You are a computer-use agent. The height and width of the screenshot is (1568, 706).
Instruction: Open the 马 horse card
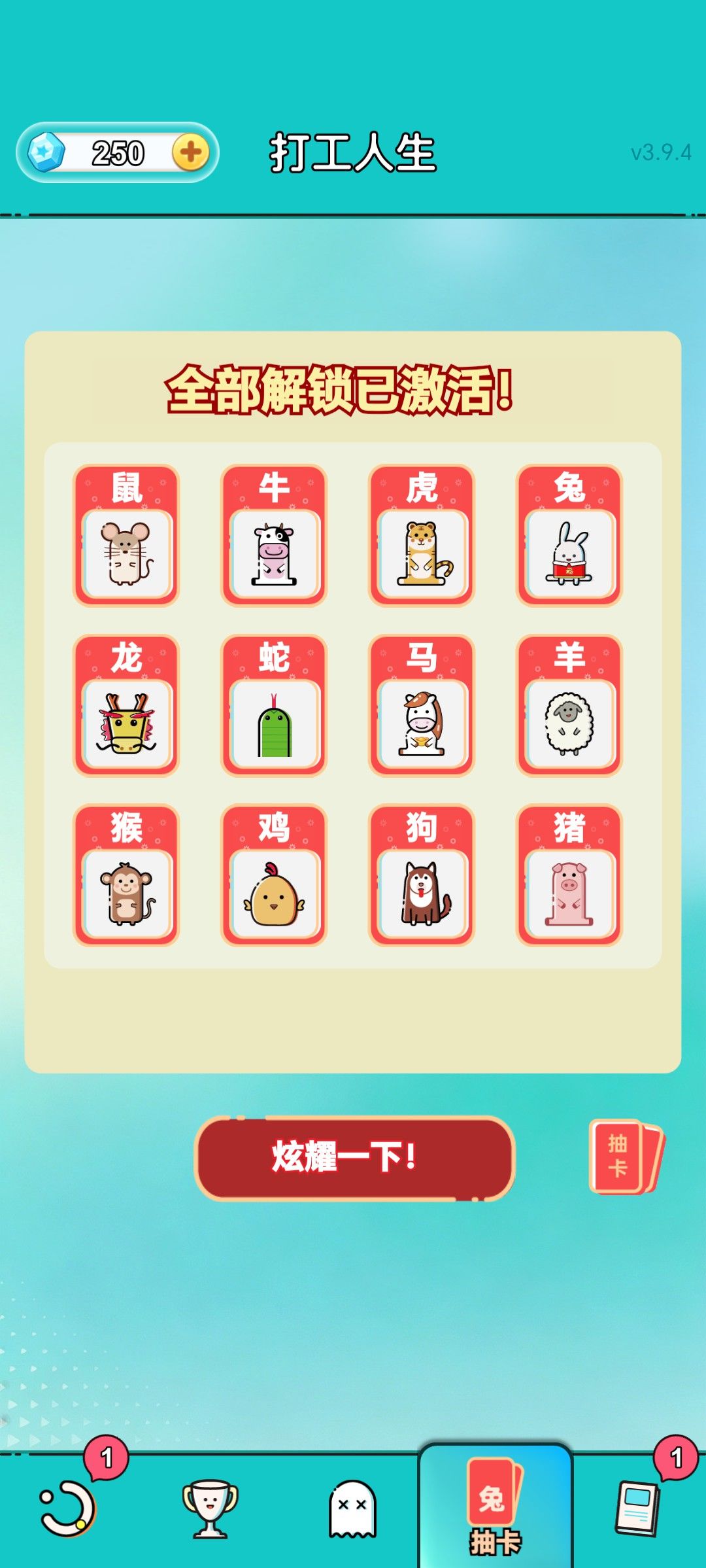pos(422,705)
